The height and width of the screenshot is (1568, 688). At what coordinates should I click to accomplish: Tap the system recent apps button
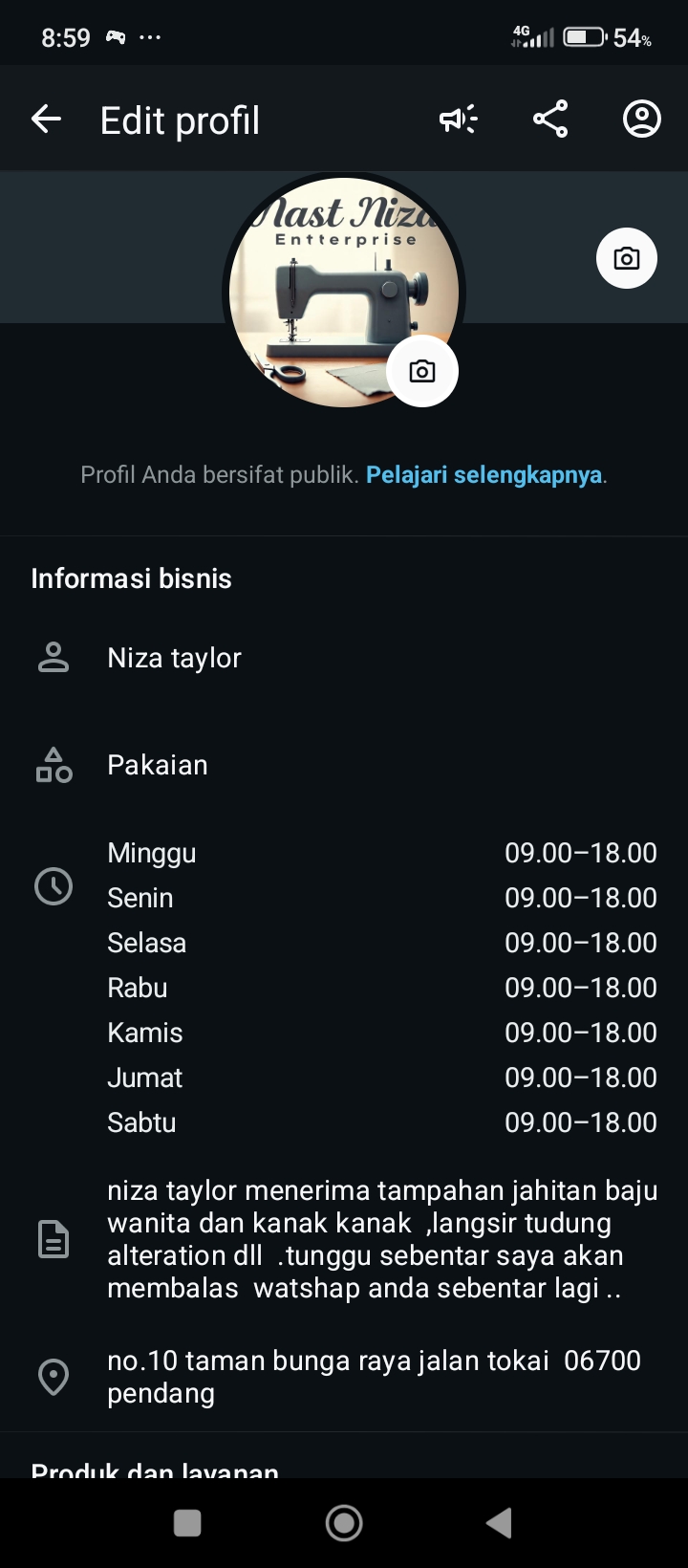tap(187, 1523)
